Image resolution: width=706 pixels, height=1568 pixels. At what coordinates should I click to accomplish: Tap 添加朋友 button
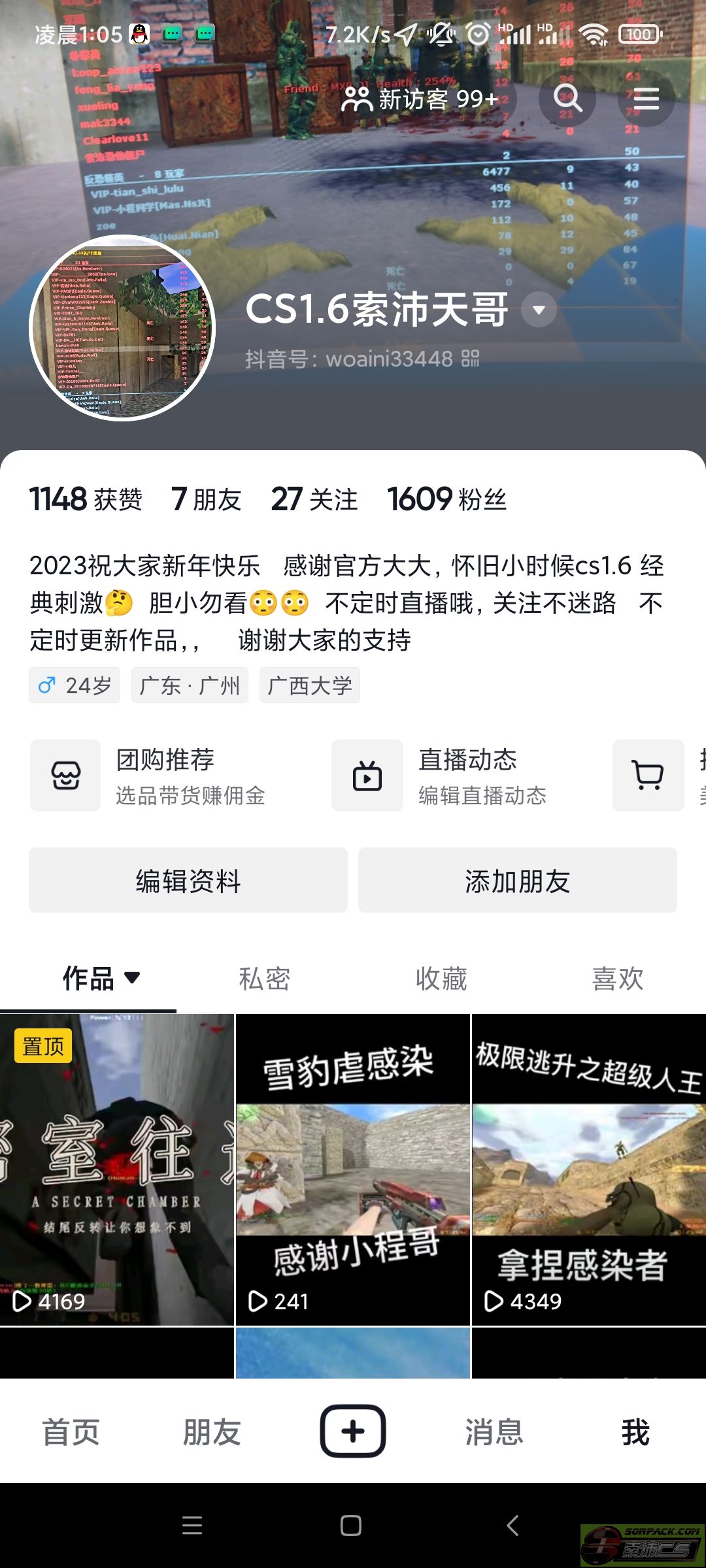tap(517, 881)
